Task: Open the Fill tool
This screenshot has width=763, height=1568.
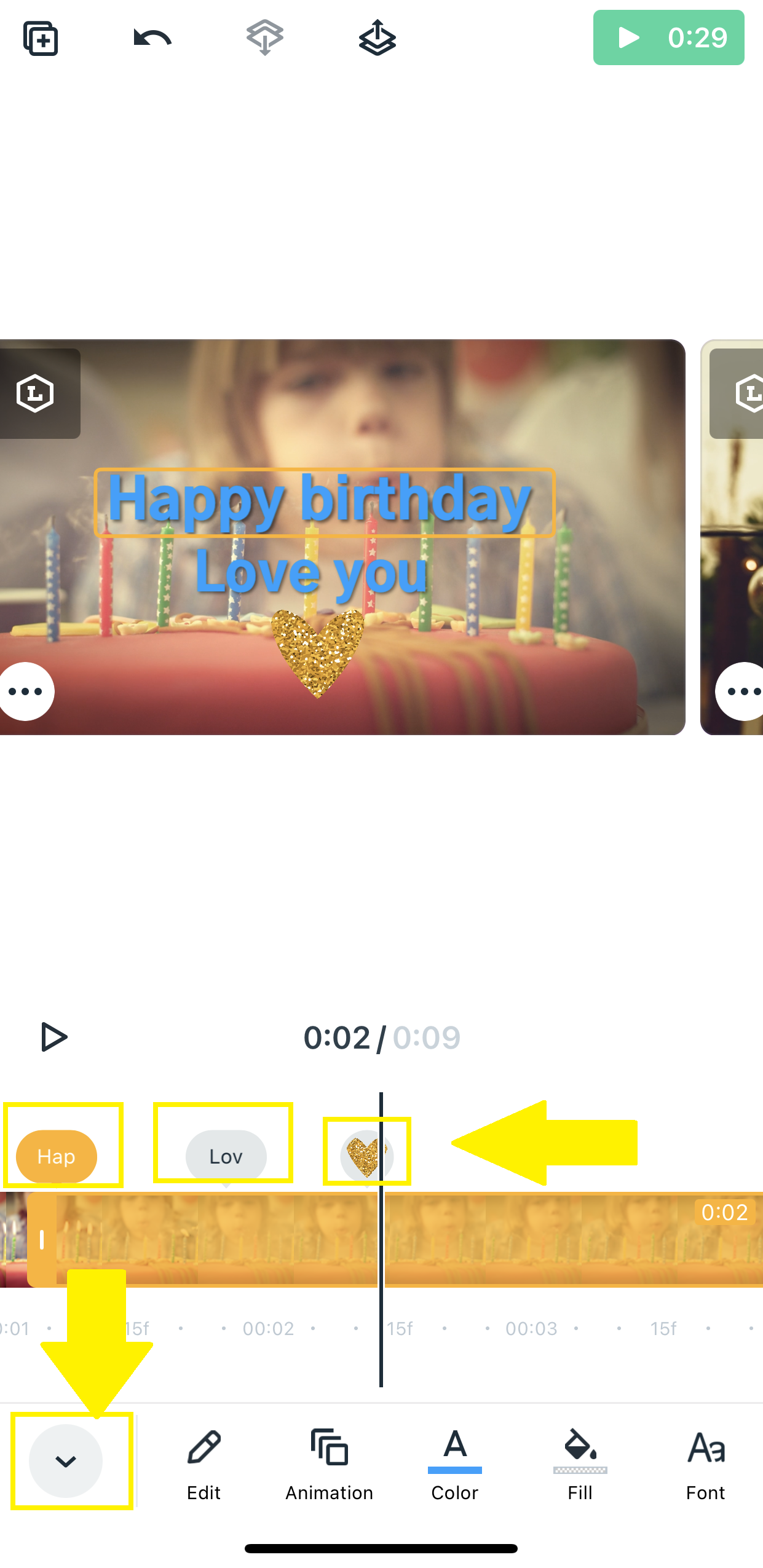Action: tap(580, 1465)
